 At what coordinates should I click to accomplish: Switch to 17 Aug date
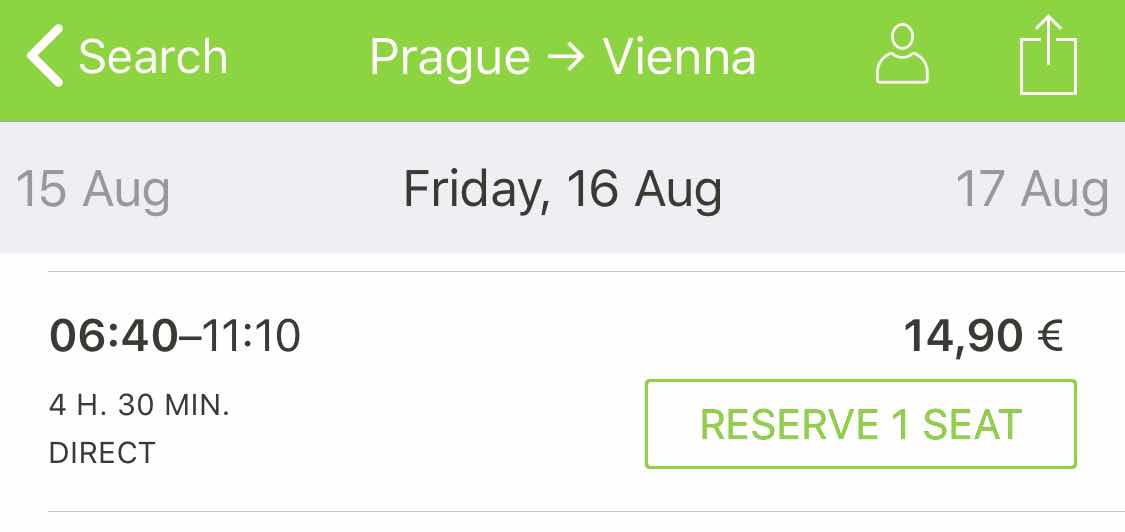pos(1031,189)
